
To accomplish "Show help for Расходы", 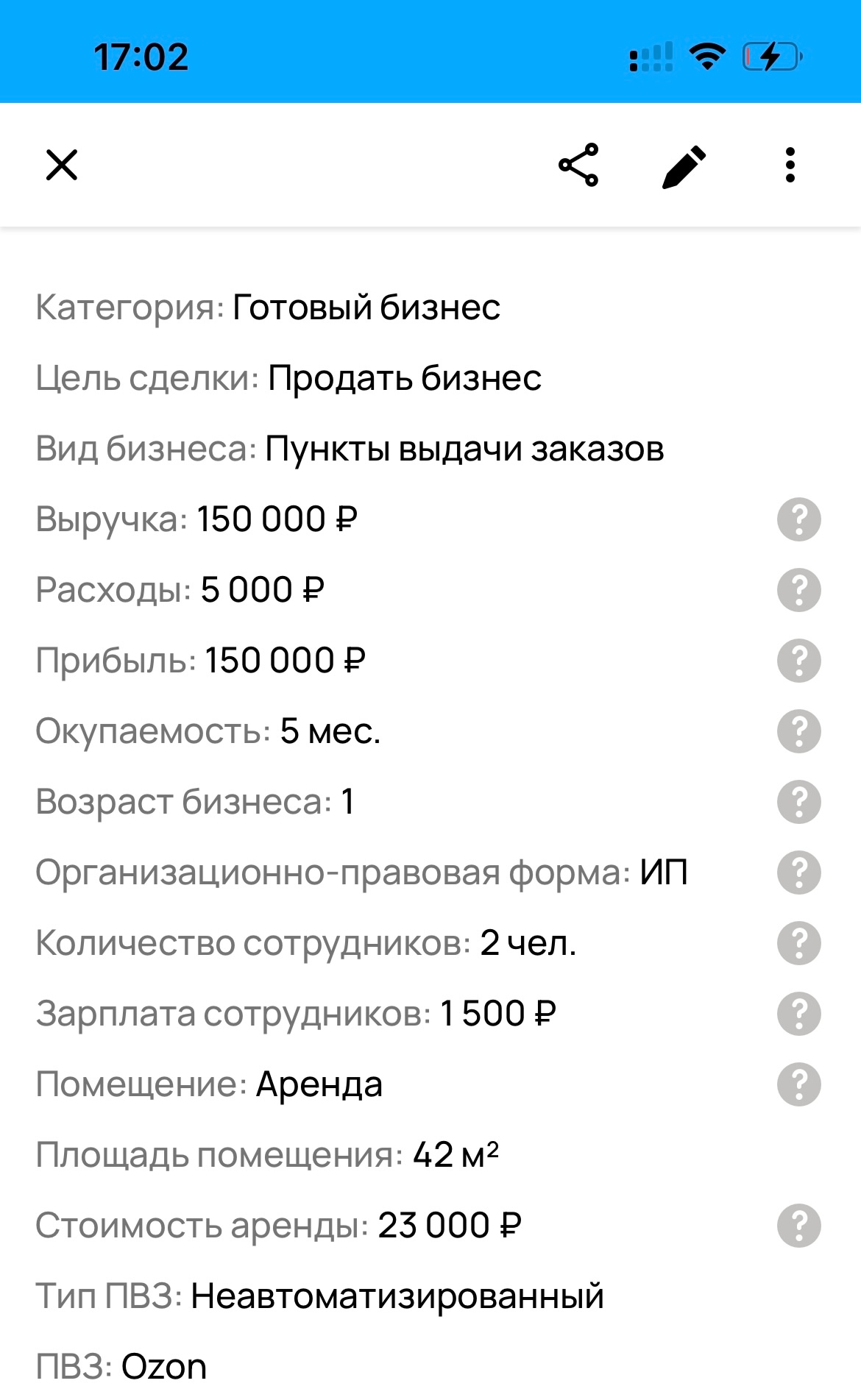I will pos(799,590).
